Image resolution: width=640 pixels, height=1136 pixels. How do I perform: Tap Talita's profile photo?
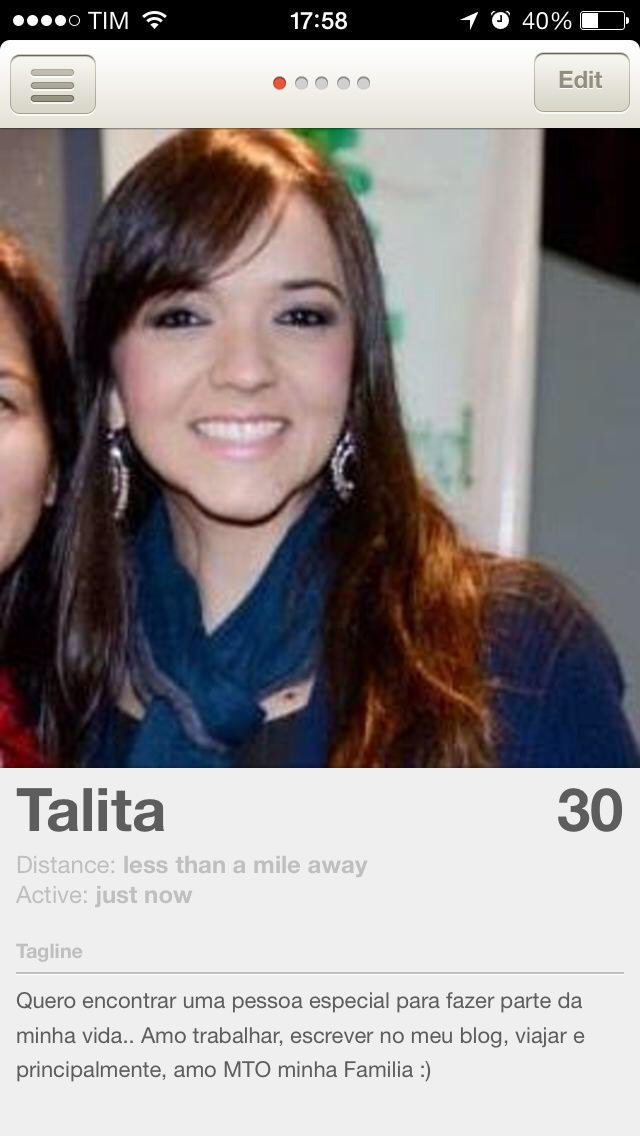[320, 448]
